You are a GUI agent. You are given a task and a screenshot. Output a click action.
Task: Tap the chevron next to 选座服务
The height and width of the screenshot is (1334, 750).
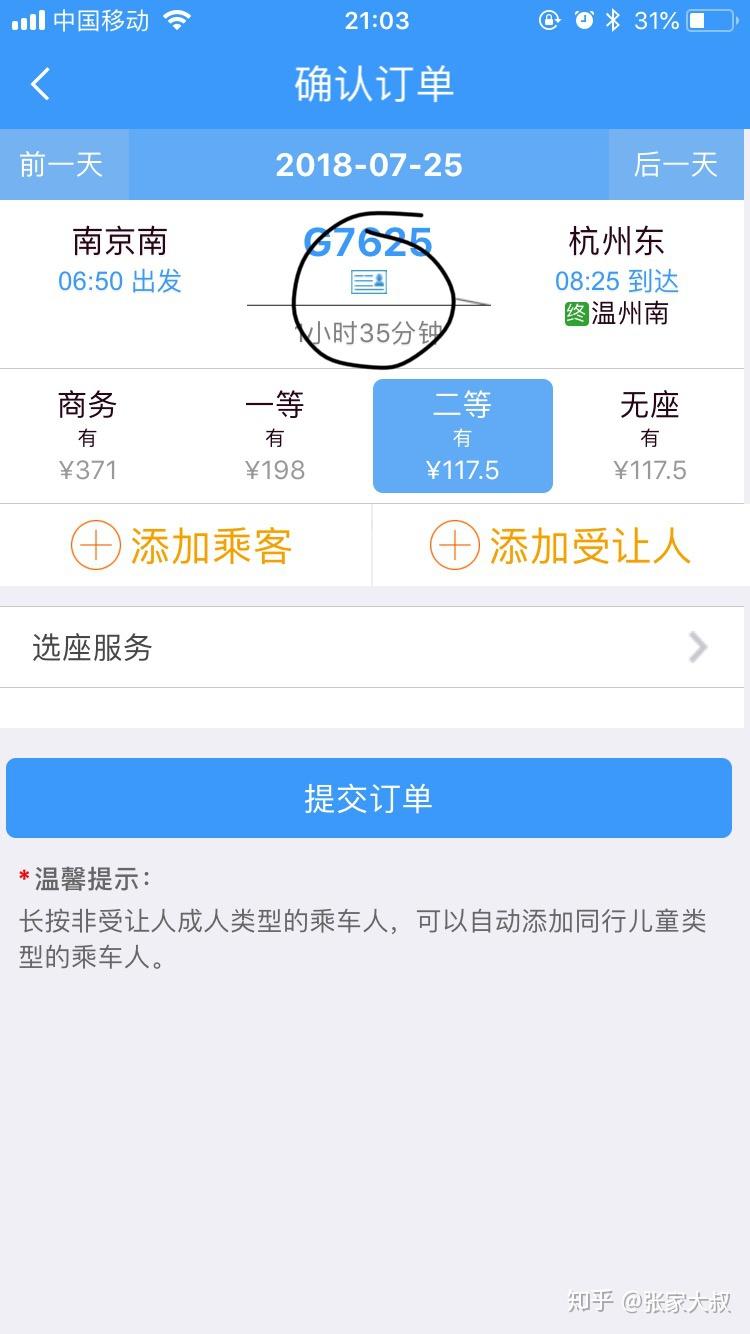pos(697,646)
